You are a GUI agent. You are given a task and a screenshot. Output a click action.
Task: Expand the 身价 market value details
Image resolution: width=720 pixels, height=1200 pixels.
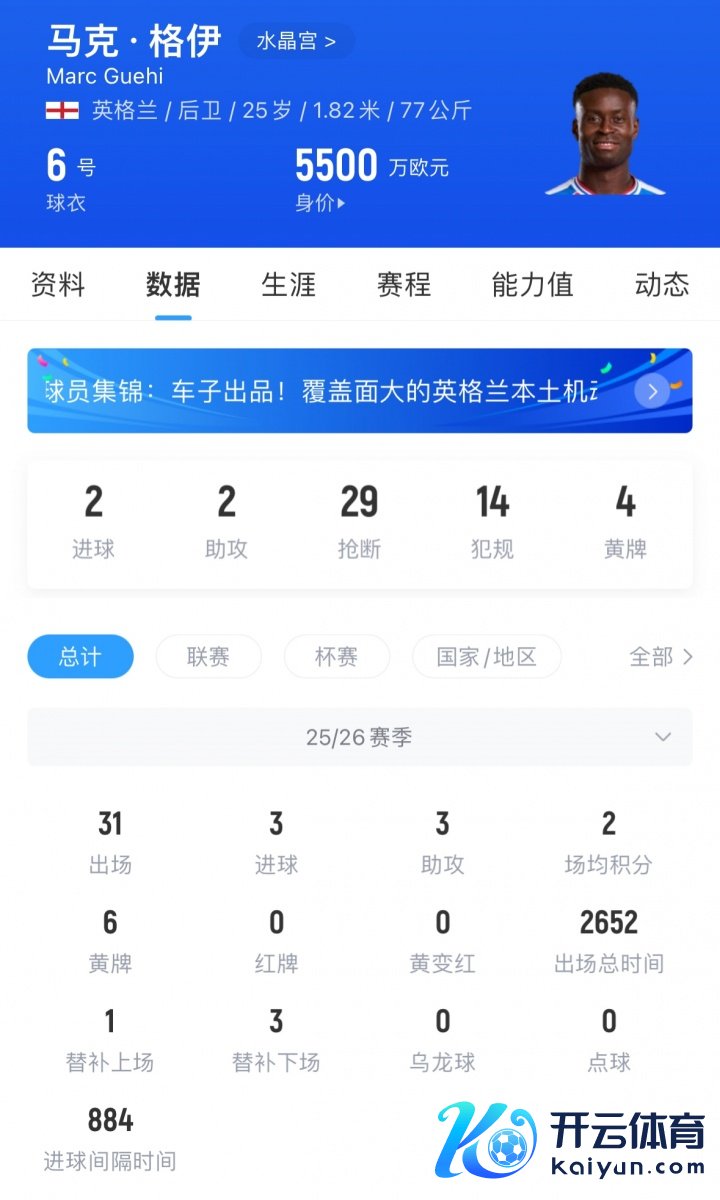pyautogui.click(x=320, y=203)
